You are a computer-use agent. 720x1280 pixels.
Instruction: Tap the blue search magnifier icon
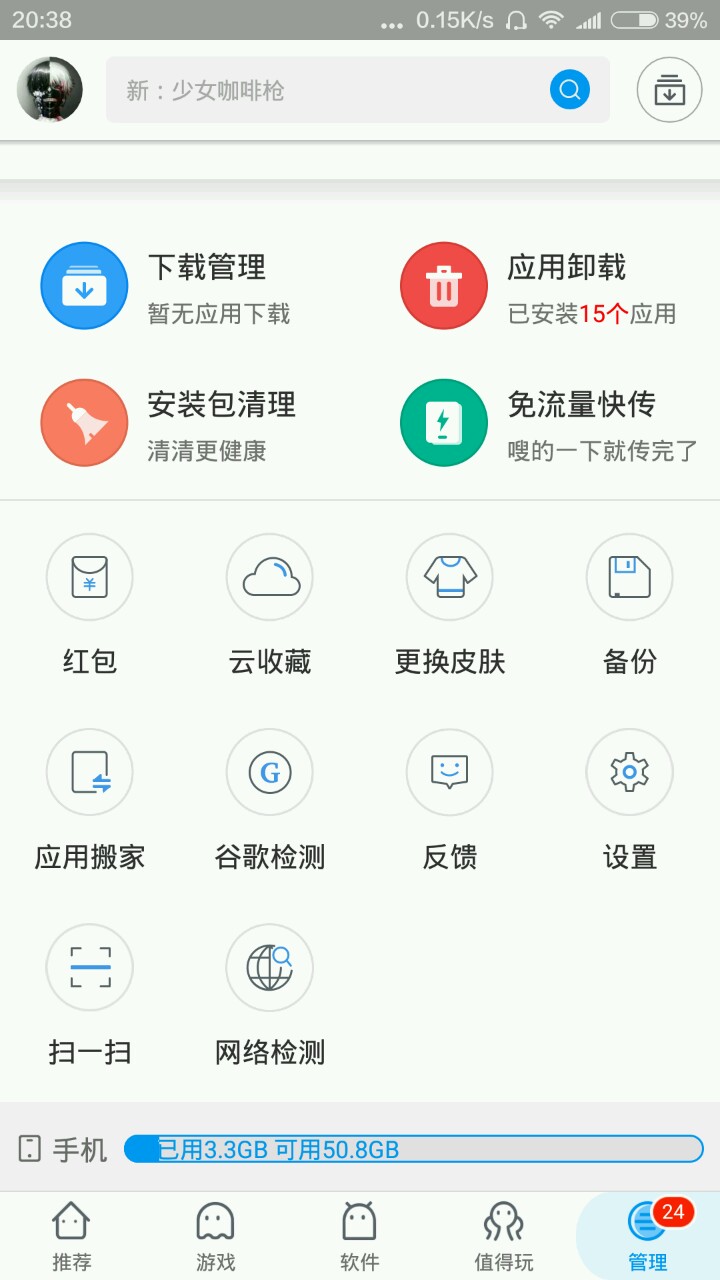pyautogui.click(x=570, y=91)
